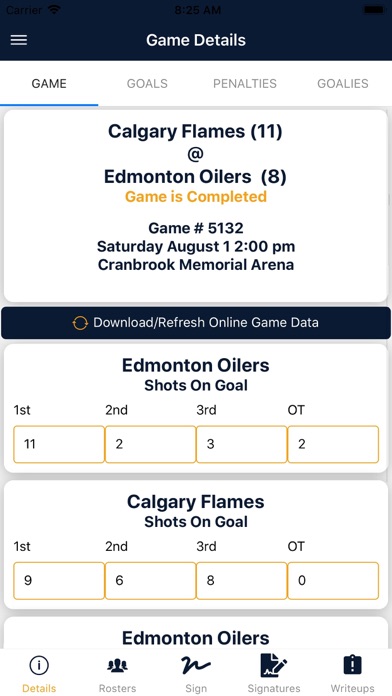Edit Edmonton Oilers 2nd period shots field
392x696 pixels.
coord(150,444)
